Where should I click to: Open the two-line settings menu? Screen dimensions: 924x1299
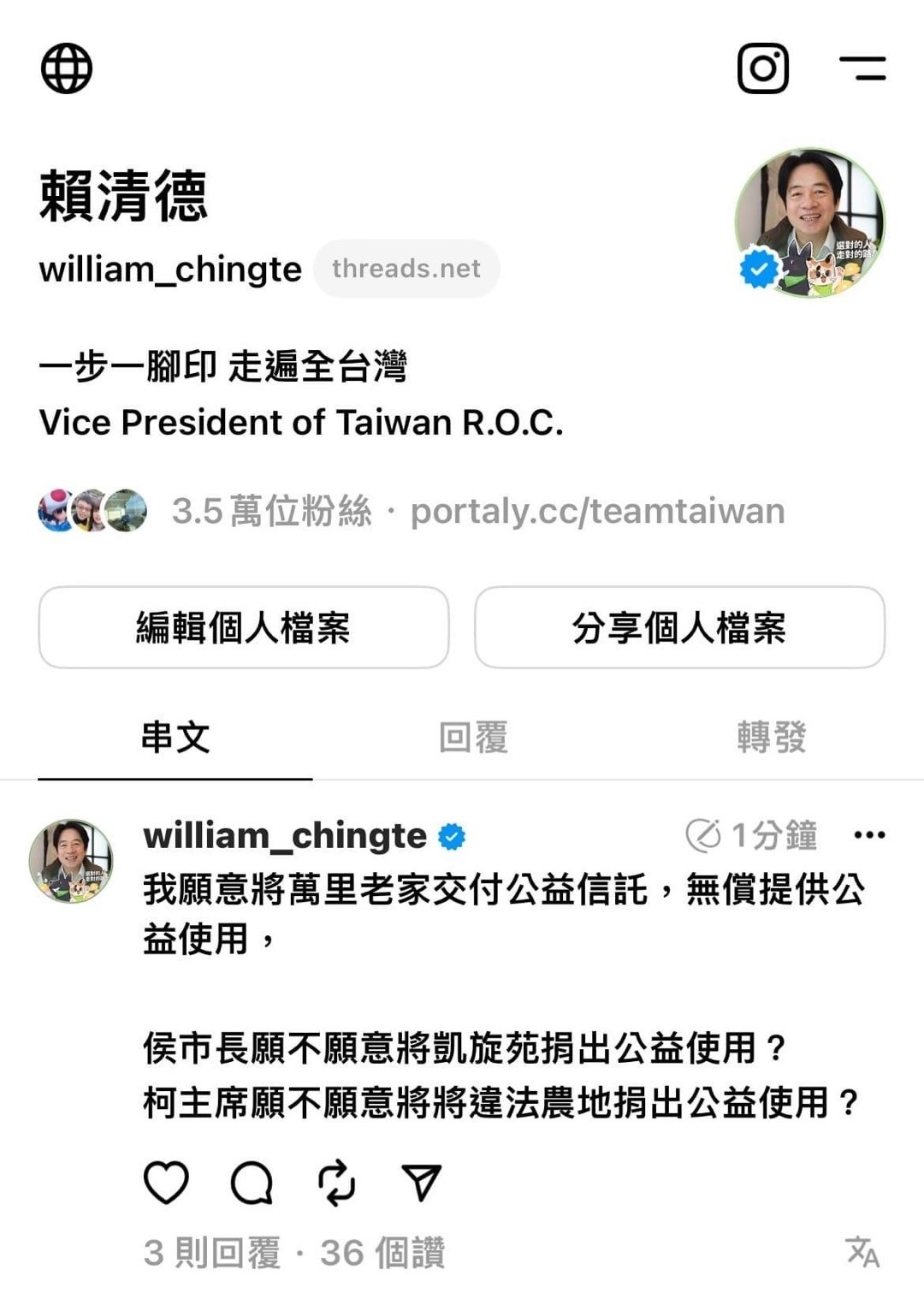pyautogui.click(x=862, y=68)
